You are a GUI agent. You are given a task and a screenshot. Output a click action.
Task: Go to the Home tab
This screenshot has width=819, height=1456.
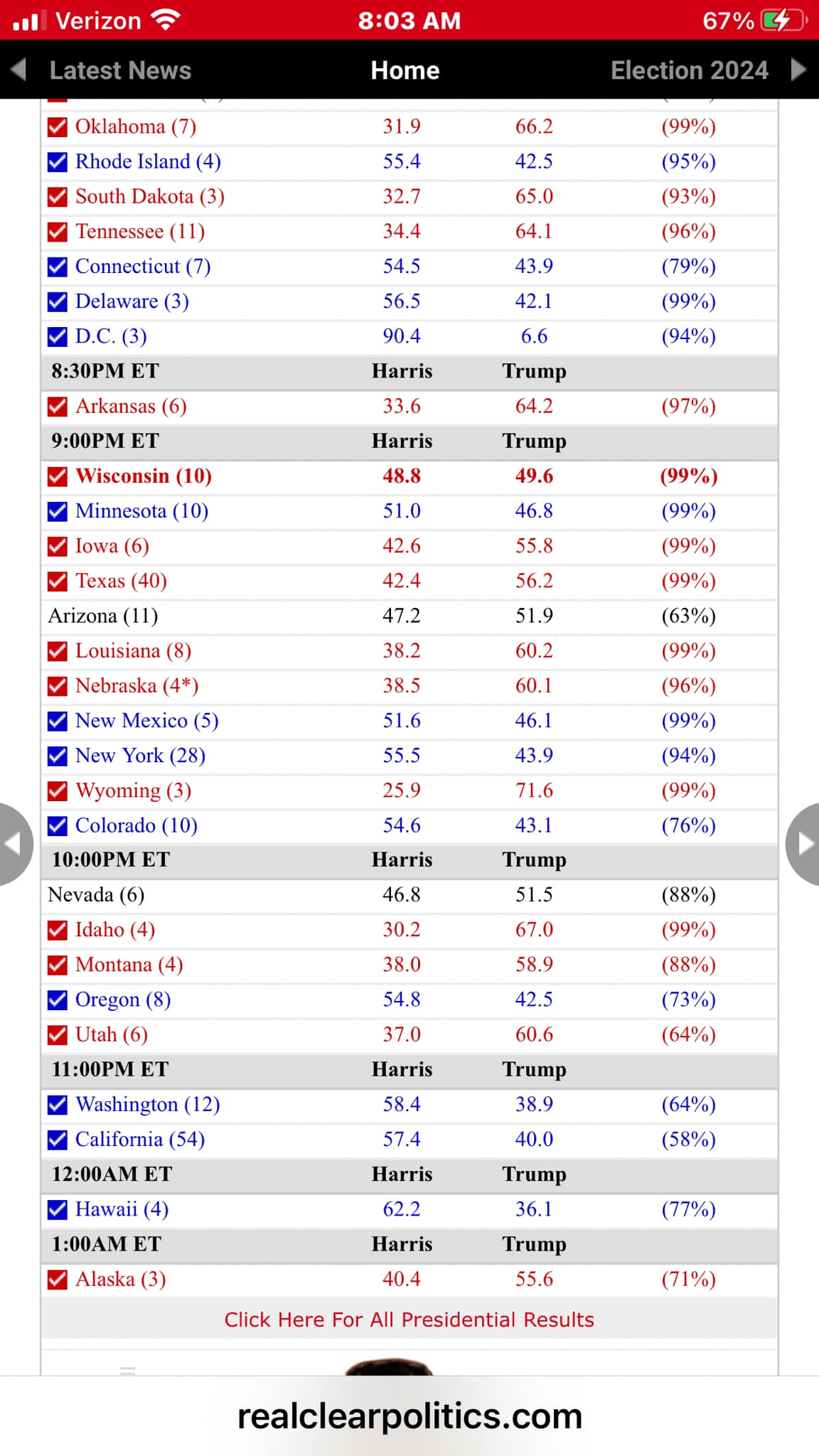click(405, 70)
